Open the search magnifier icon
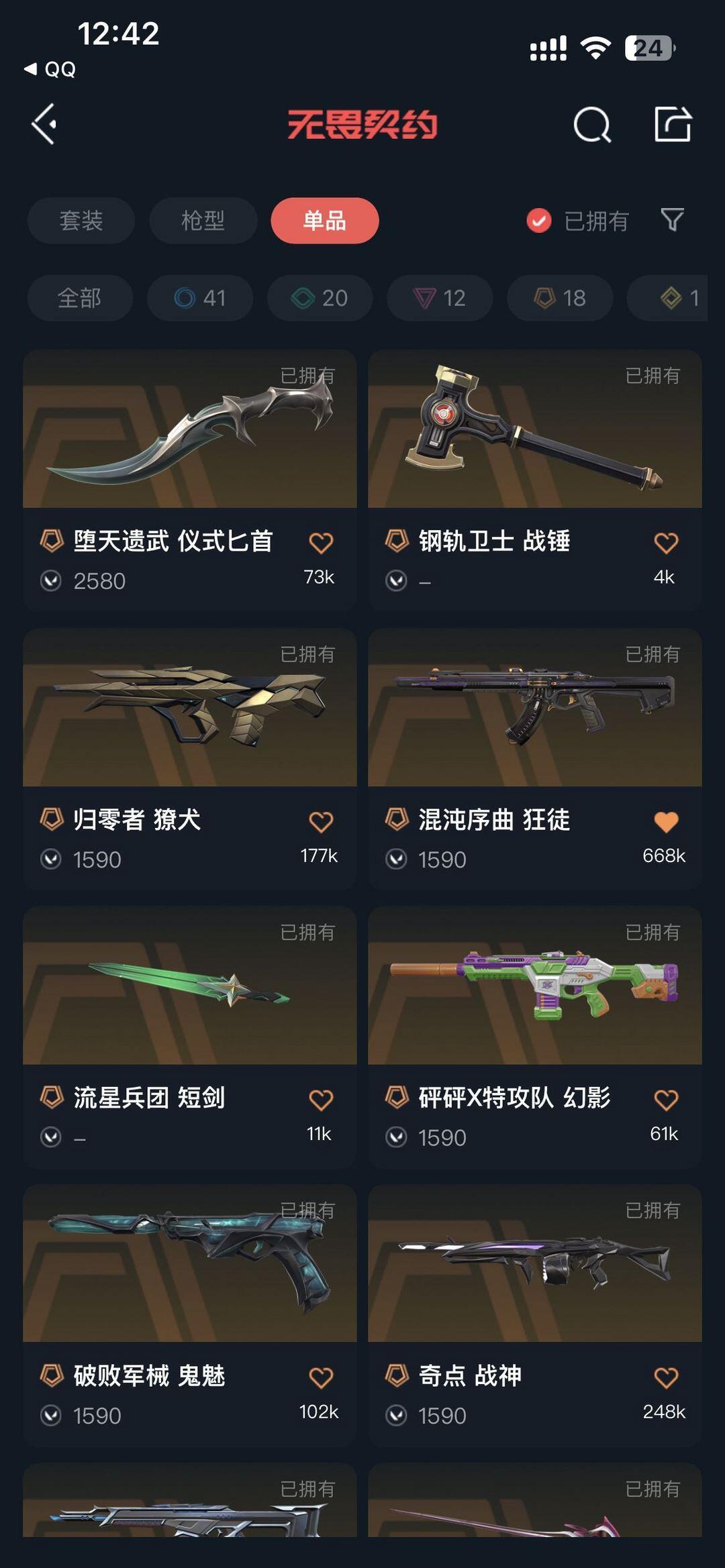 coord(592,124)
